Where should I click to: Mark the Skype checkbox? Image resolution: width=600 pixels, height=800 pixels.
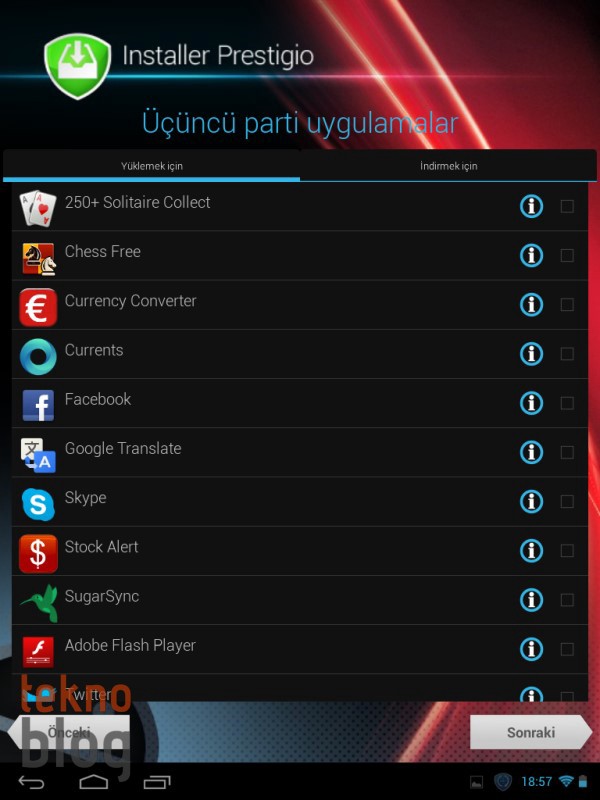[x=567, y=501]
